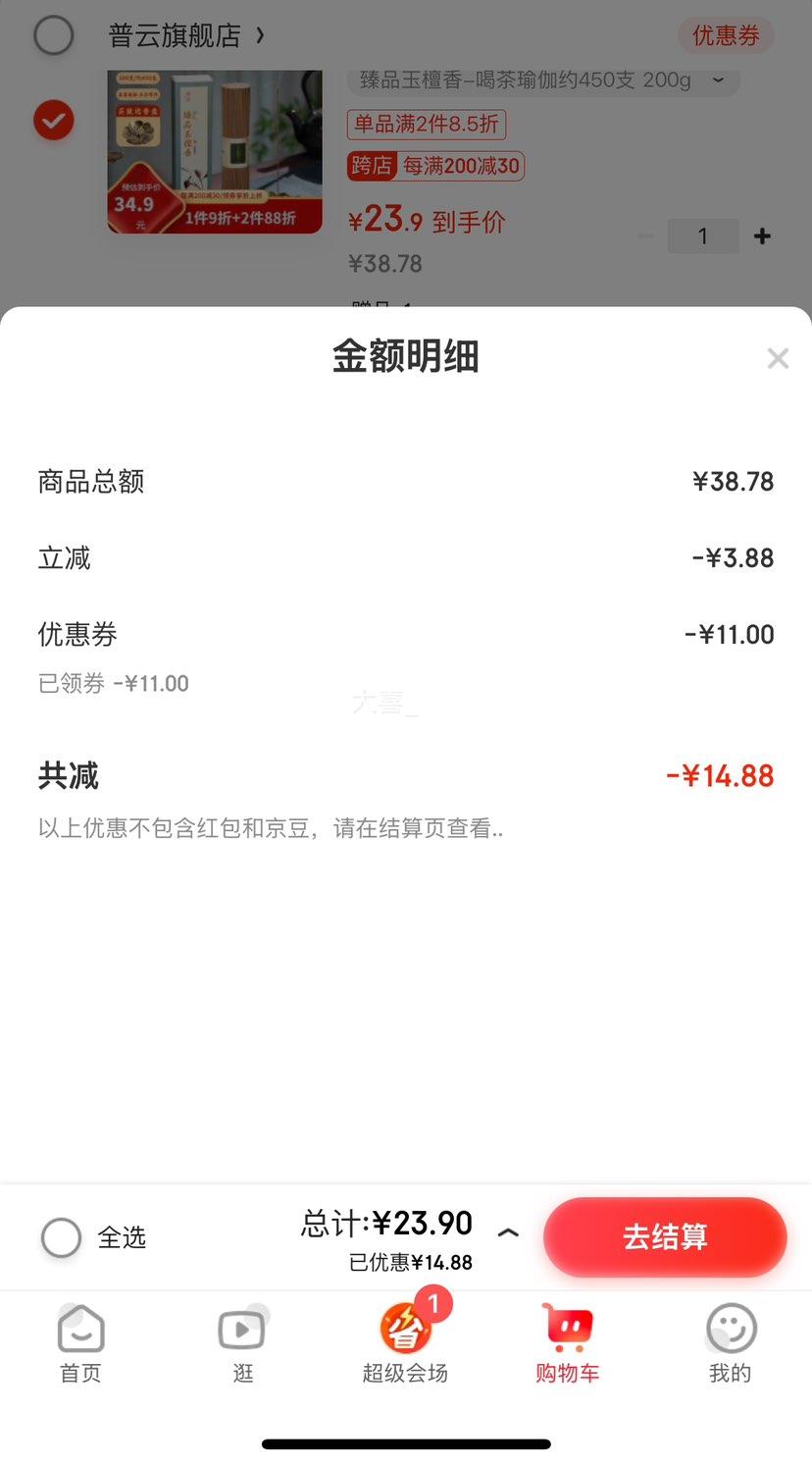Open 普云旗舰店 store page via arrow
The width and height of the screenshot is (812, 1466).
pos(259,35)
